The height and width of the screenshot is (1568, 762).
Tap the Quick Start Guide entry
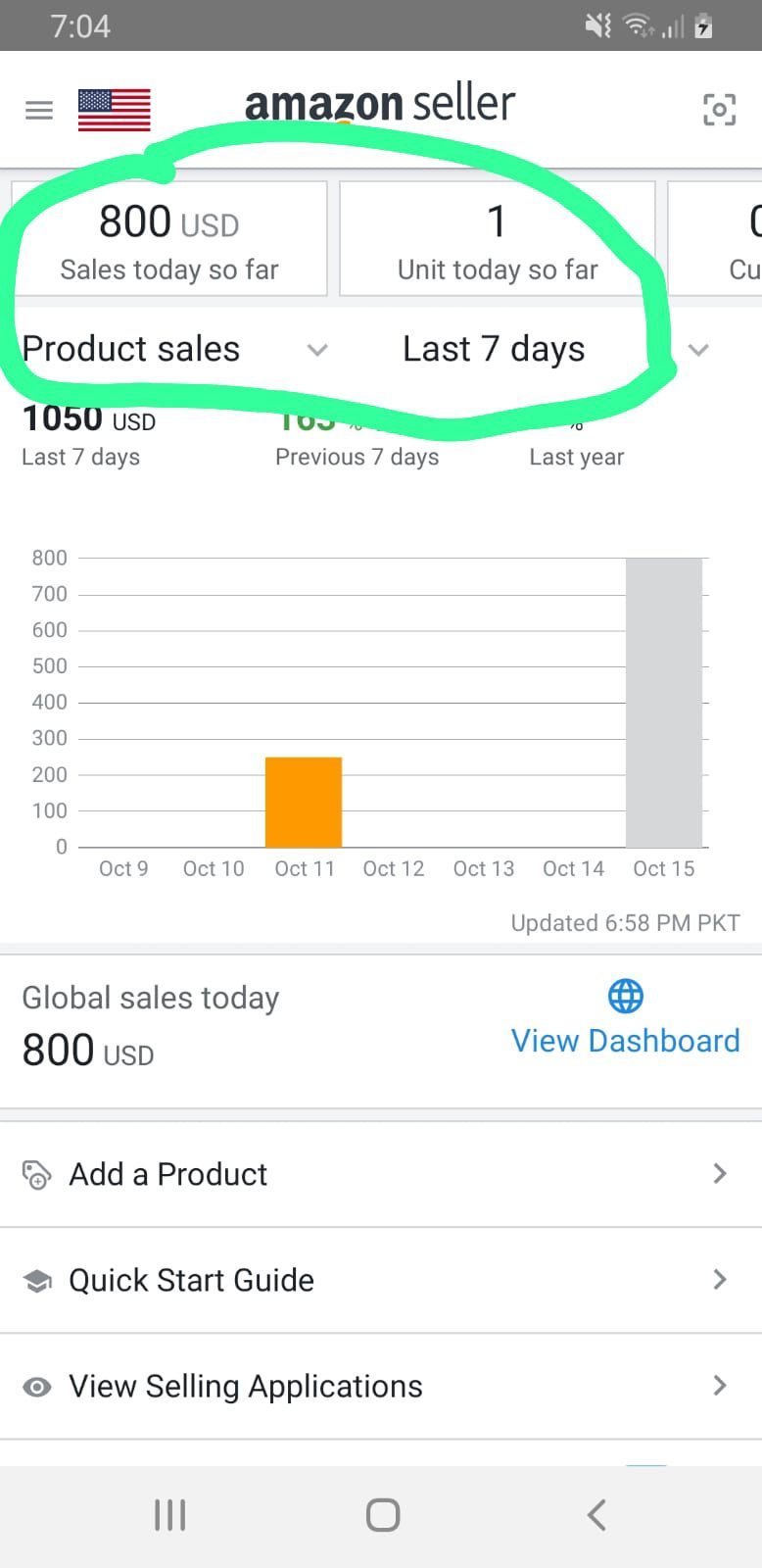tap(191, 1280)
